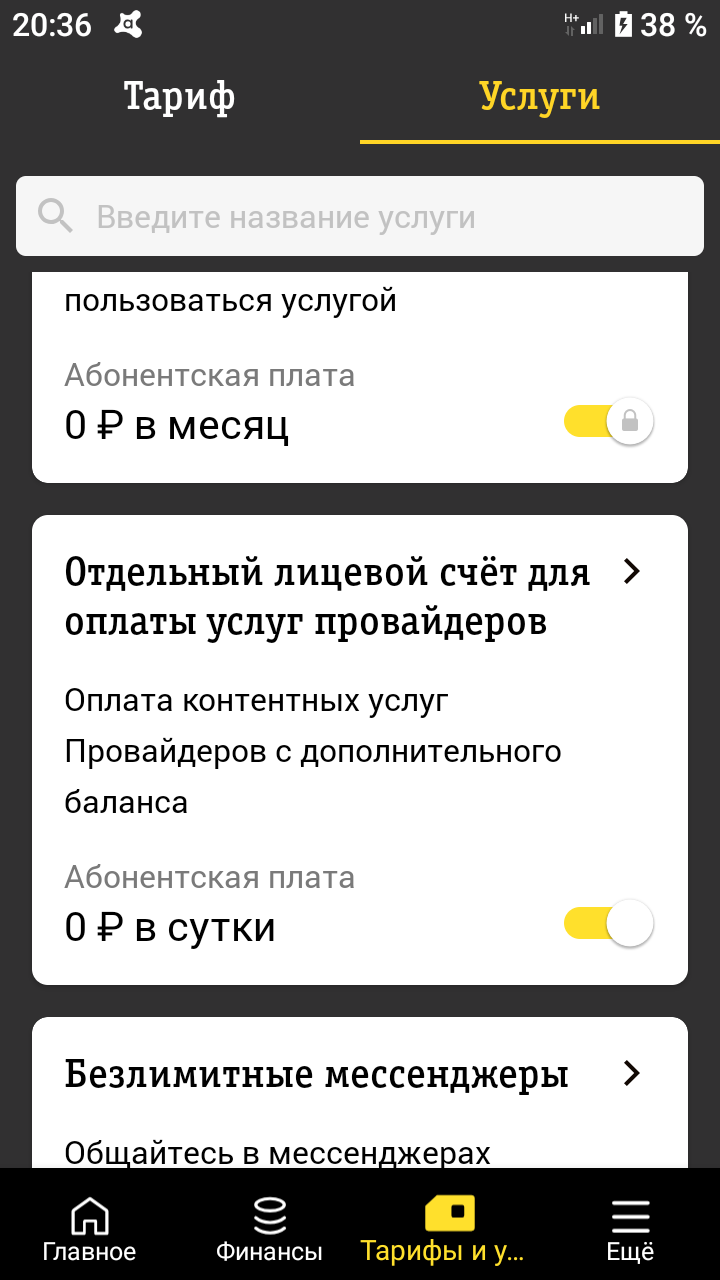
Task: Open Безлимитные мессенджеры service card
Action: [x=630, y=1074]
